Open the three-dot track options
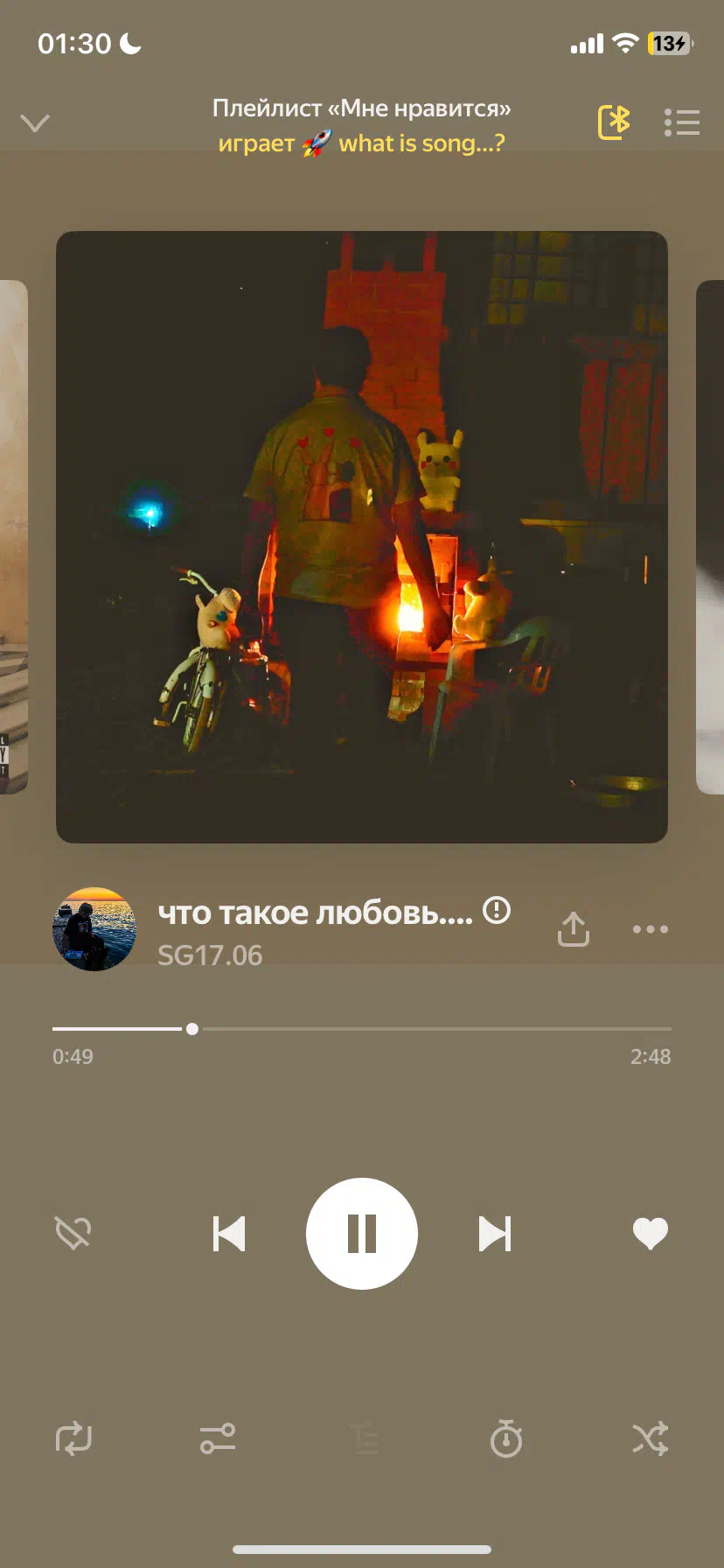This screenshot has height=1568, width=724. (x=651, y=929)
